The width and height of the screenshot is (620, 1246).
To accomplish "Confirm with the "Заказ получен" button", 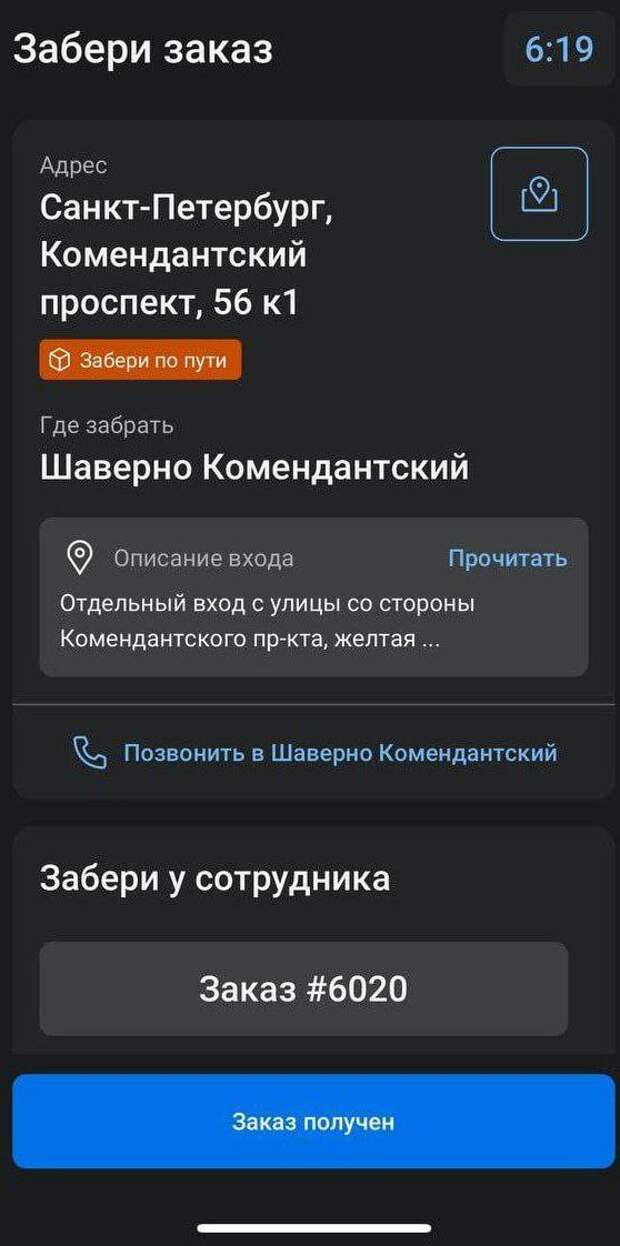I will click(x=313, y=1122).
